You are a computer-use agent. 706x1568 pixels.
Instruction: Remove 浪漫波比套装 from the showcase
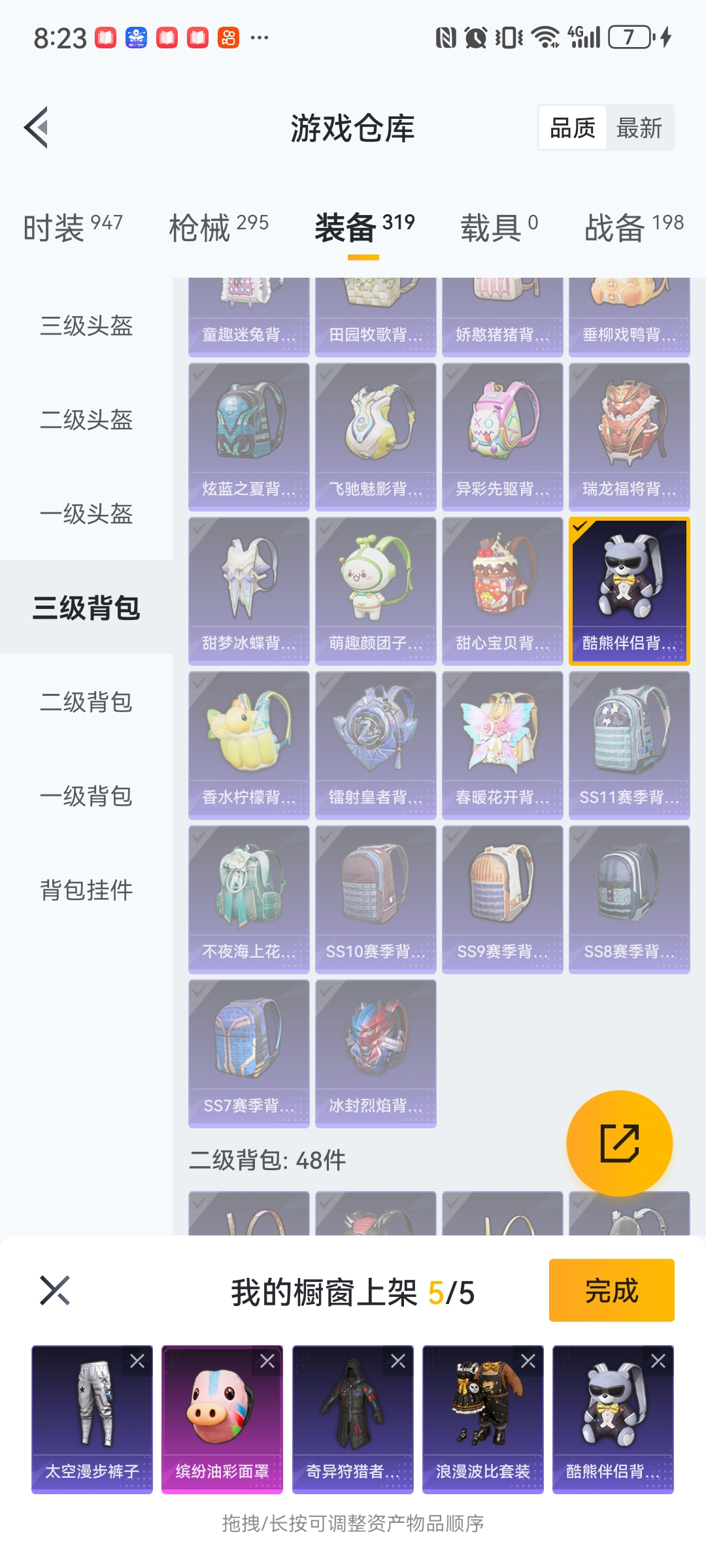(528, 1361)
